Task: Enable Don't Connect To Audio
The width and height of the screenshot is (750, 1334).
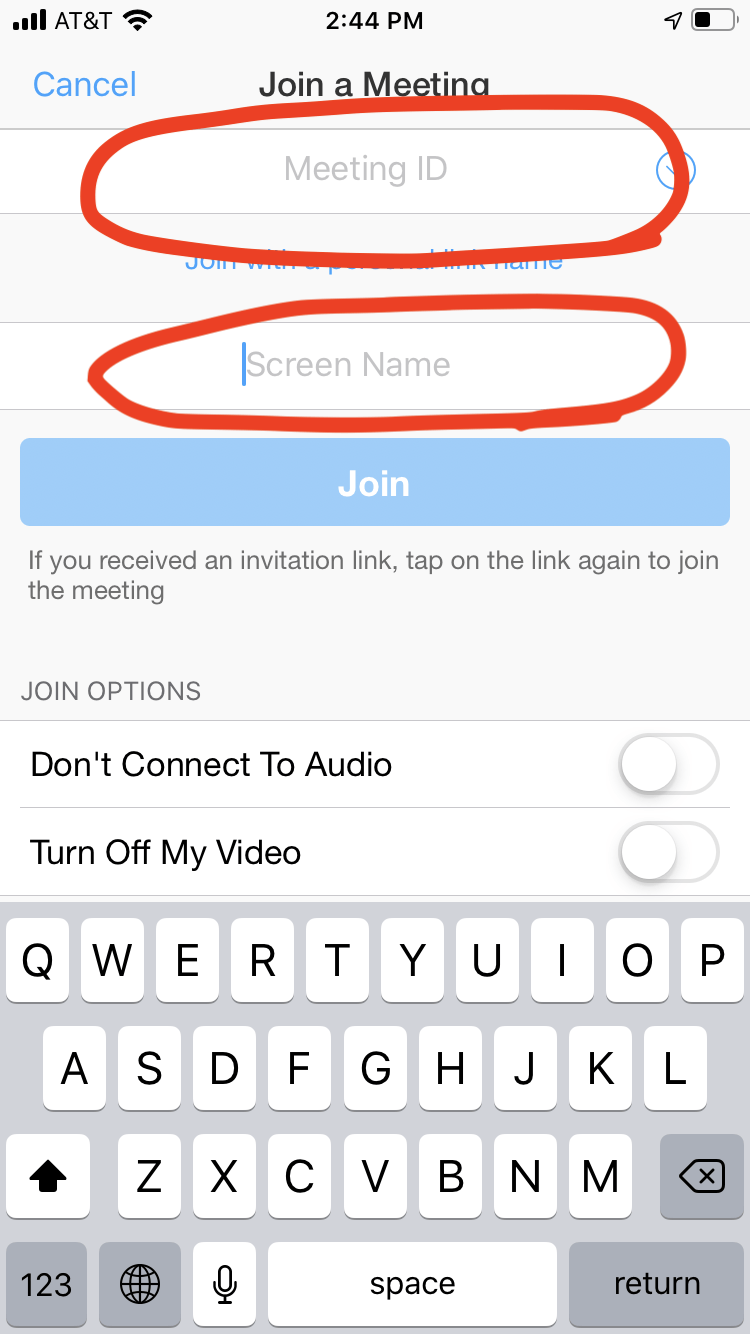Action: pos(668,765)
